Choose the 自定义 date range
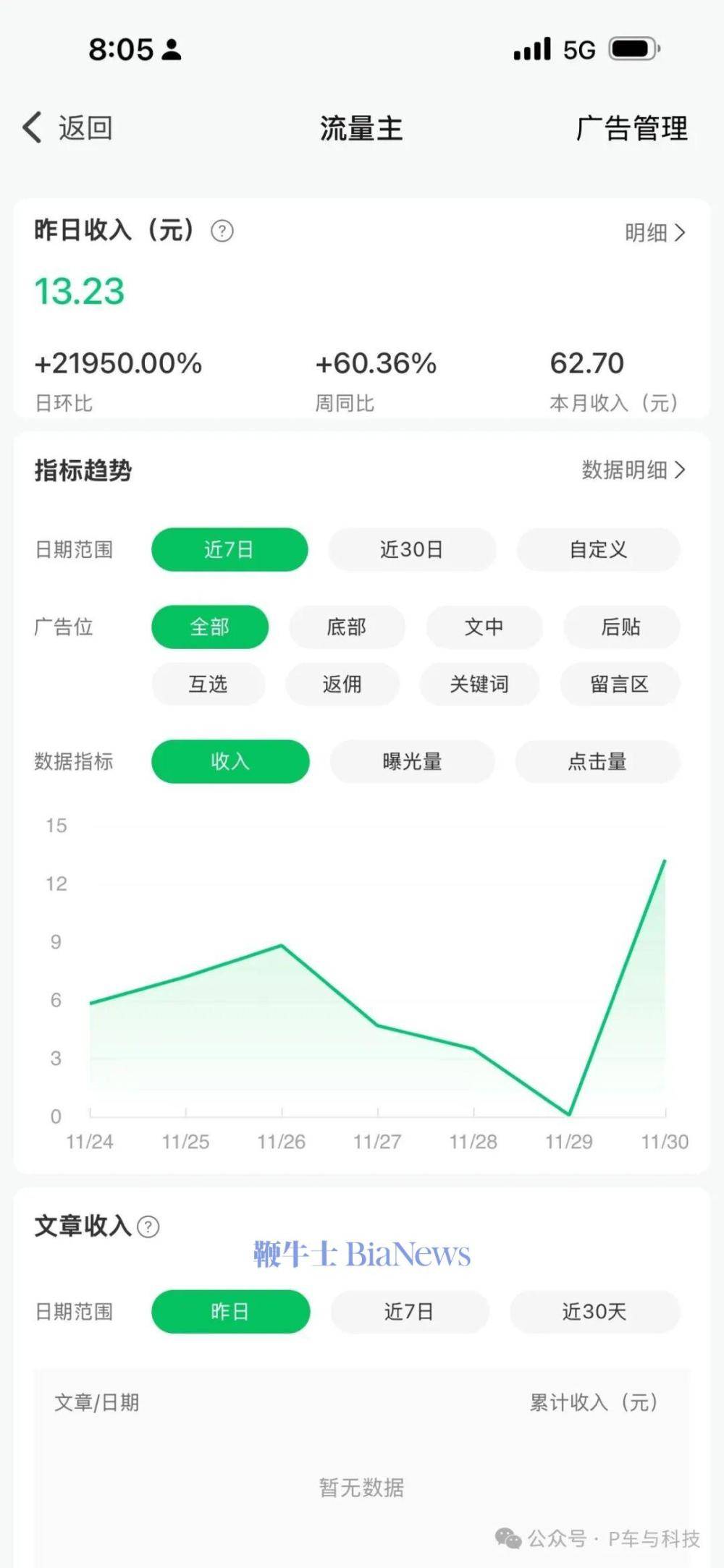 tap(598, 550)
